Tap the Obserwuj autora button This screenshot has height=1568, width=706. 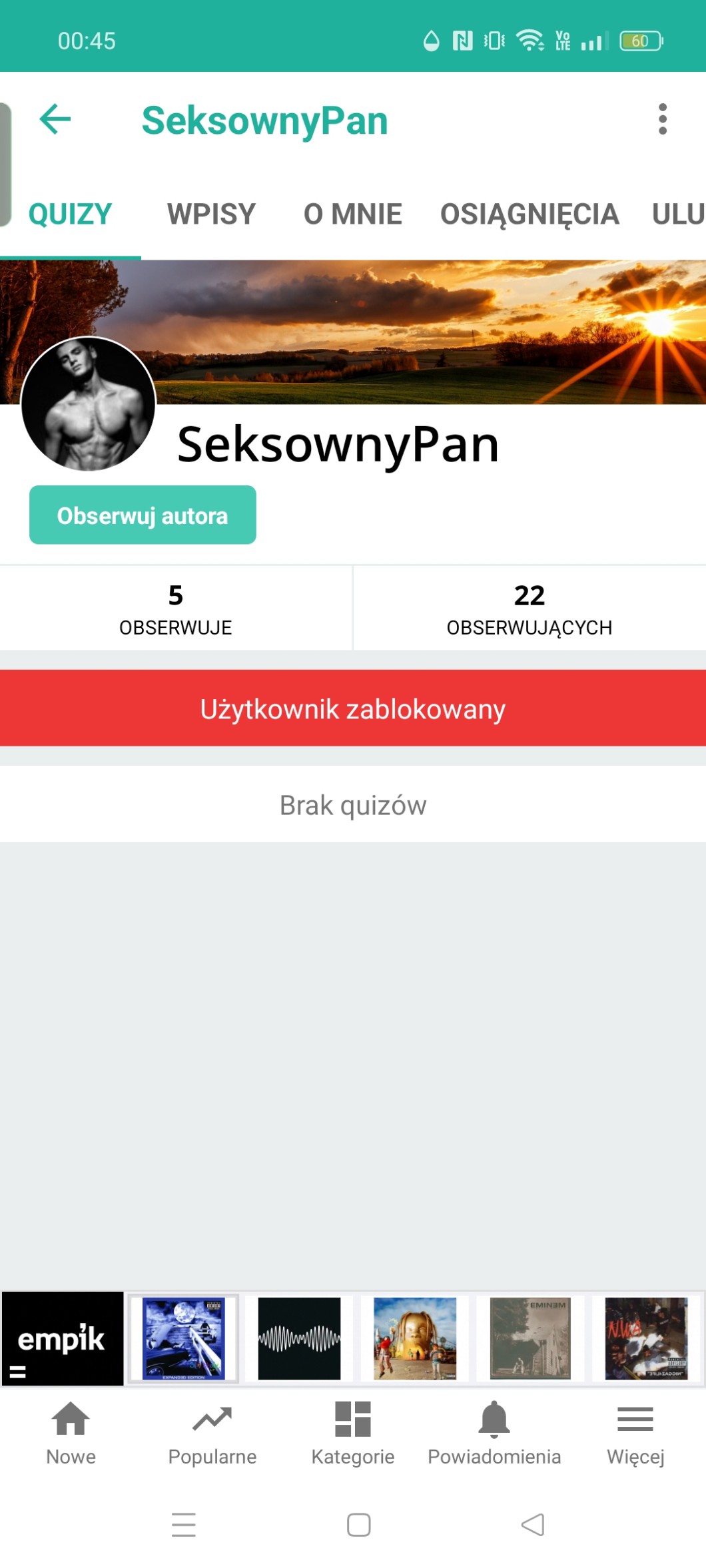click(x=143, y=515)
